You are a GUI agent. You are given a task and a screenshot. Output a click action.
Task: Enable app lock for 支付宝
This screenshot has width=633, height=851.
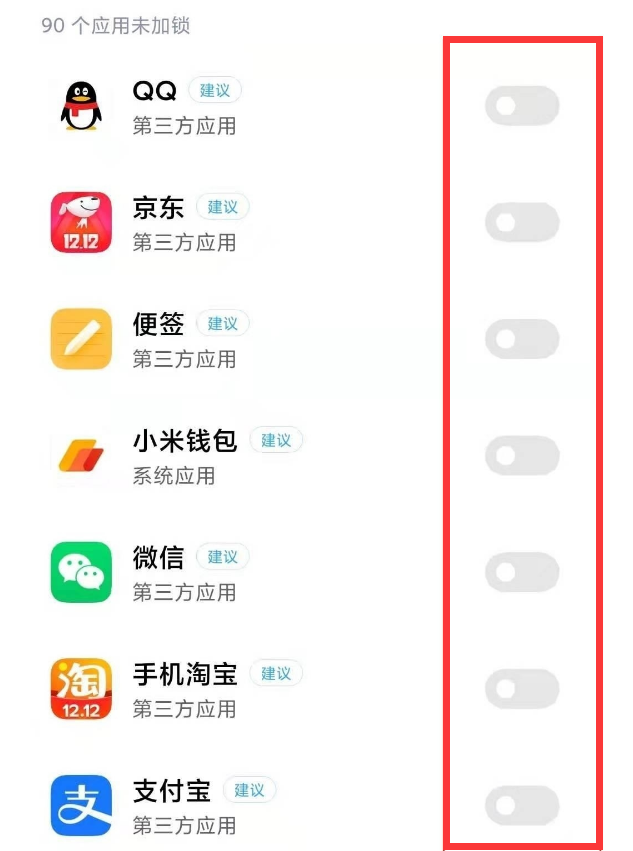click(x=521, y=805)
